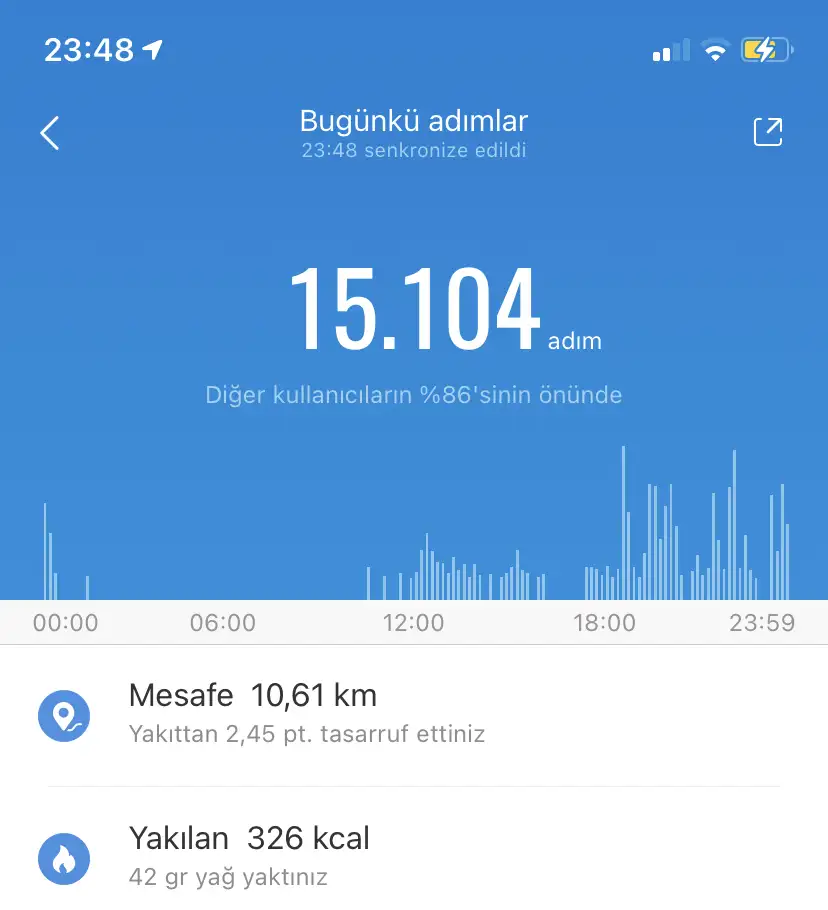This screenshot has height=910, width=828.
Task: Share today's step summary
Action: coord(767,133)
